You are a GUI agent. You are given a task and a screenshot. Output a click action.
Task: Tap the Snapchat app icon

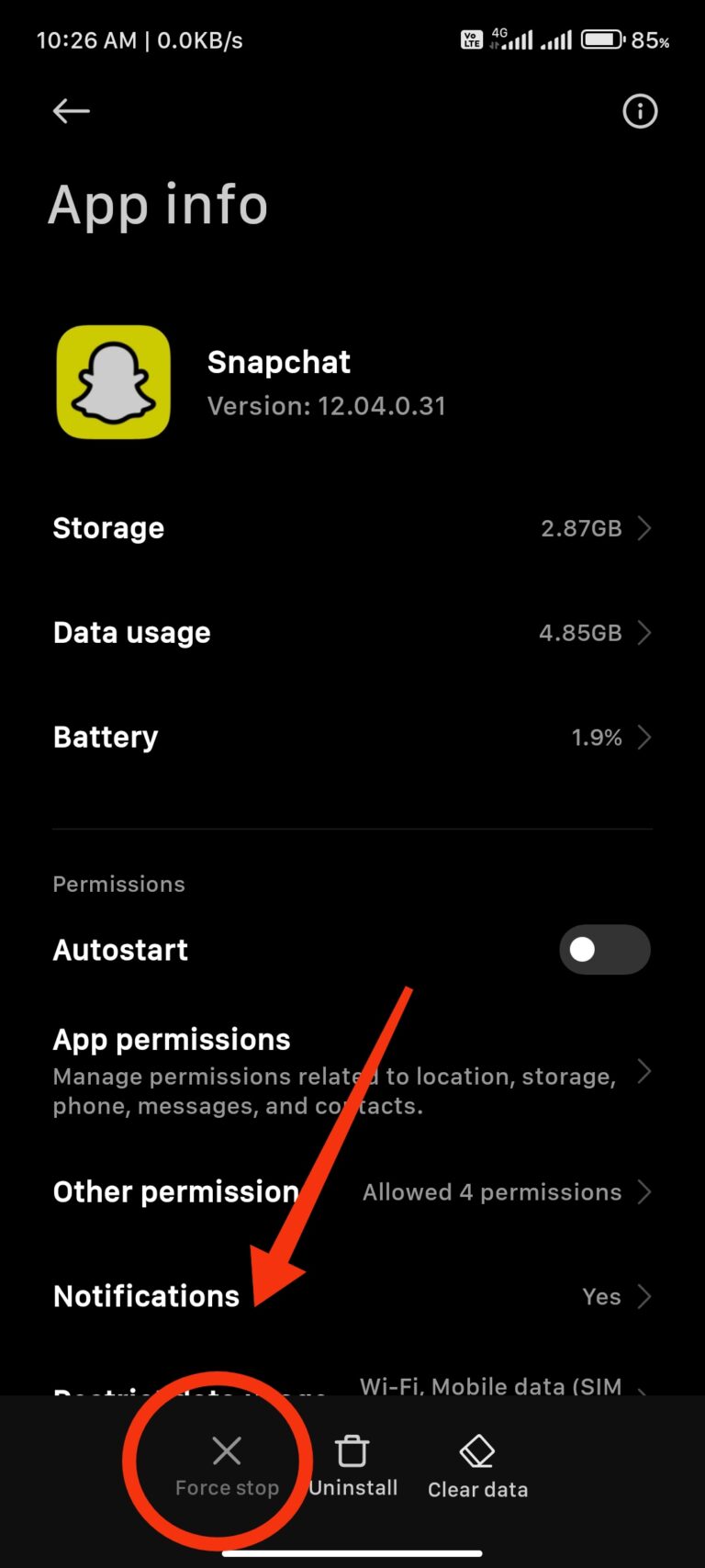[x=113, y=381]
